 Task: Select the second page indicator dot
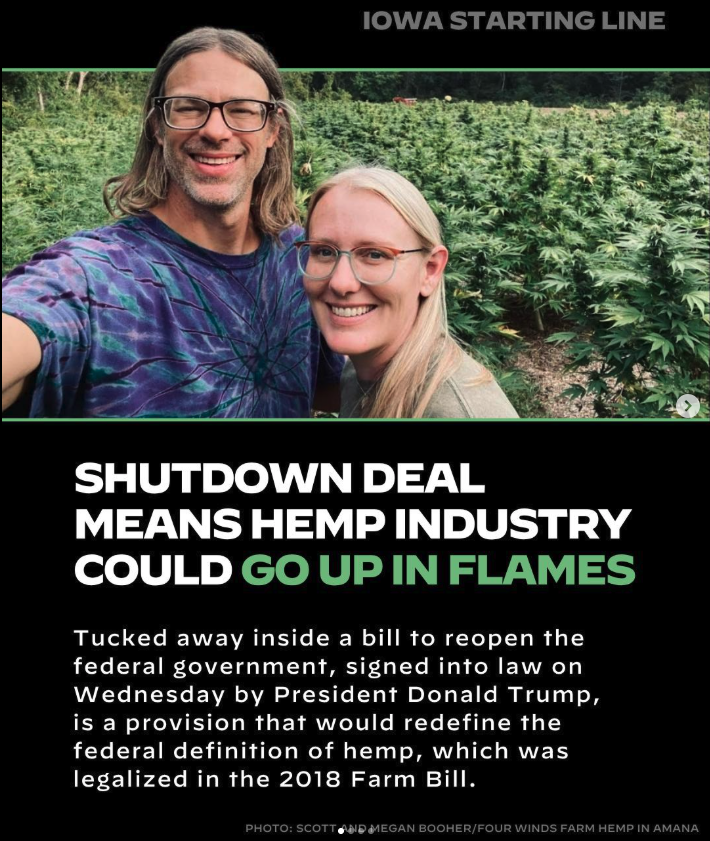pos(351,831)
